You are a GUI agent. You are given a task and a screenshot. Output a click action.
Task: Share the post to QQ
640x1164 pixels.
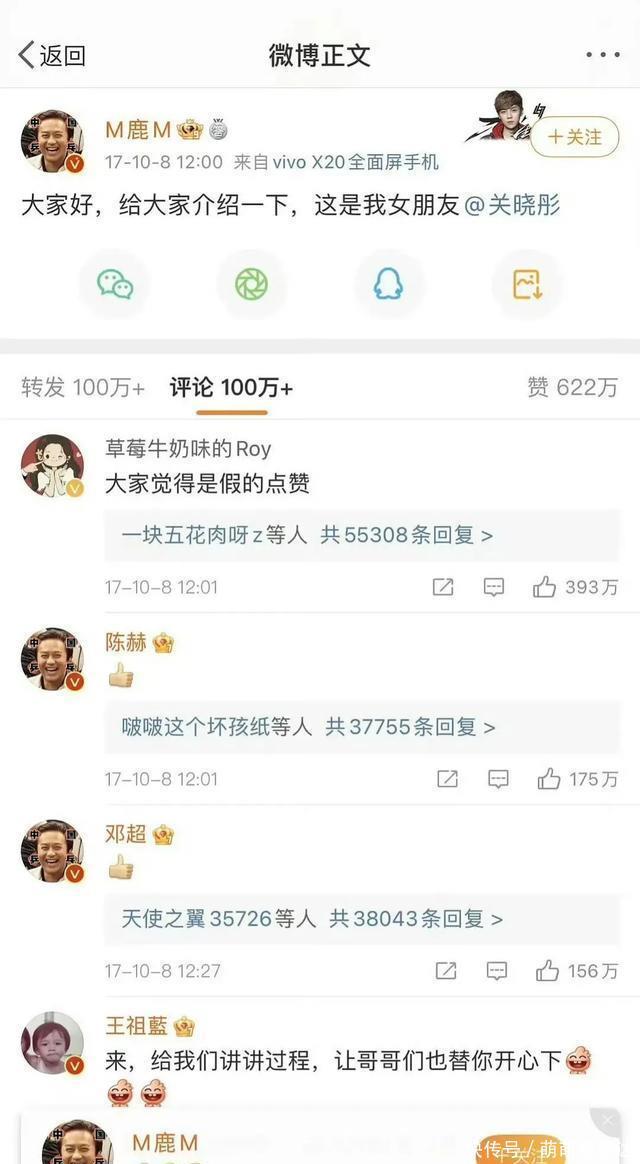point(388,285)
